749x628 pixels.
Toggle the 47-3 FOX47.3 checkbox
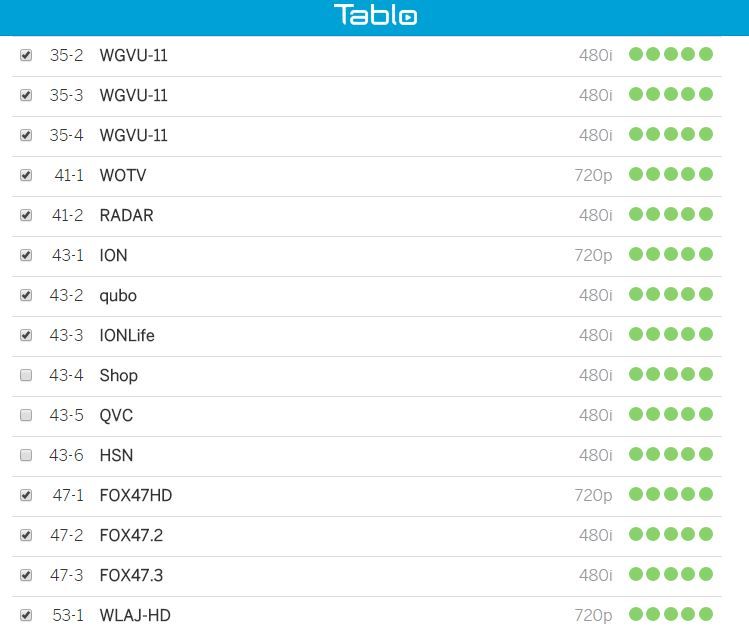(26, 575)
